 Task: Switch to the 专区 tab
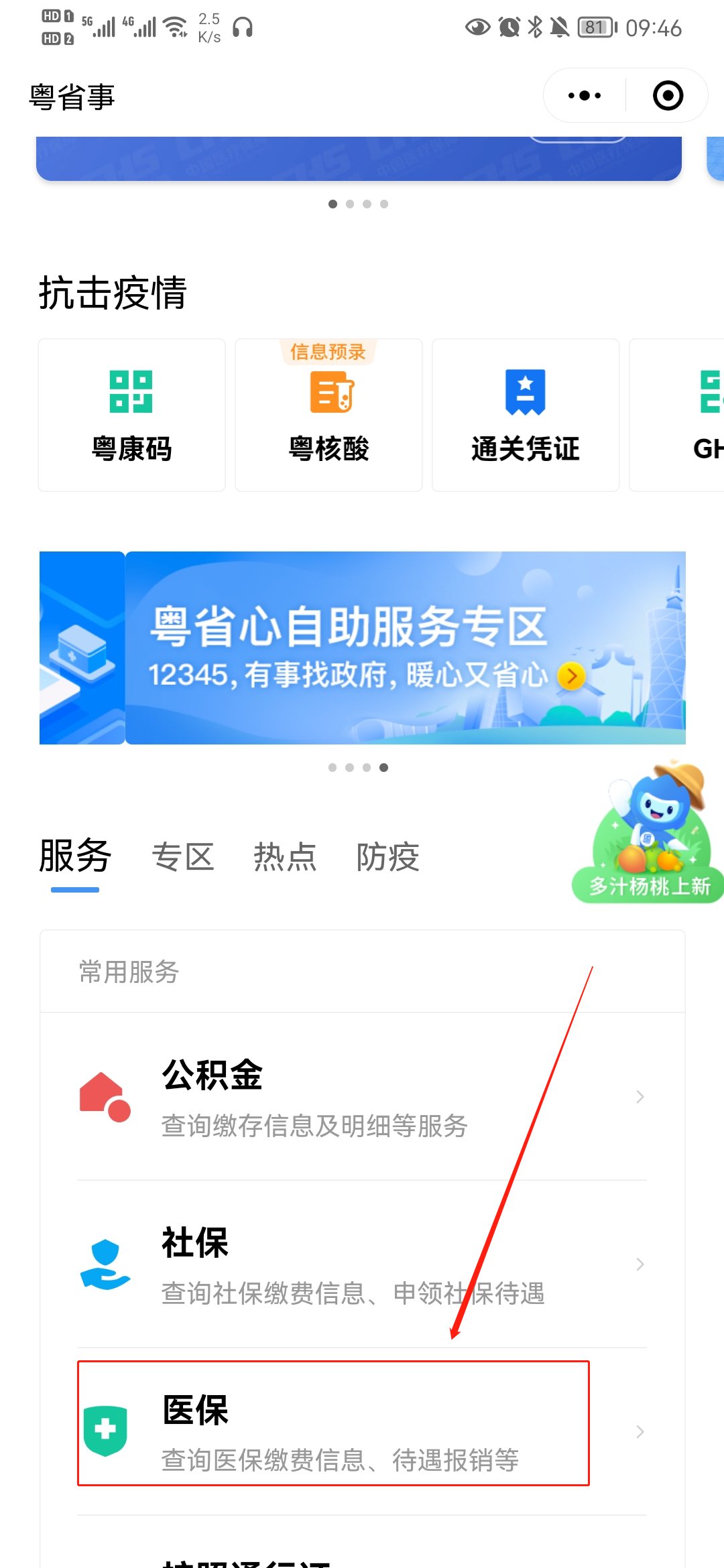[x=183, y=857]
